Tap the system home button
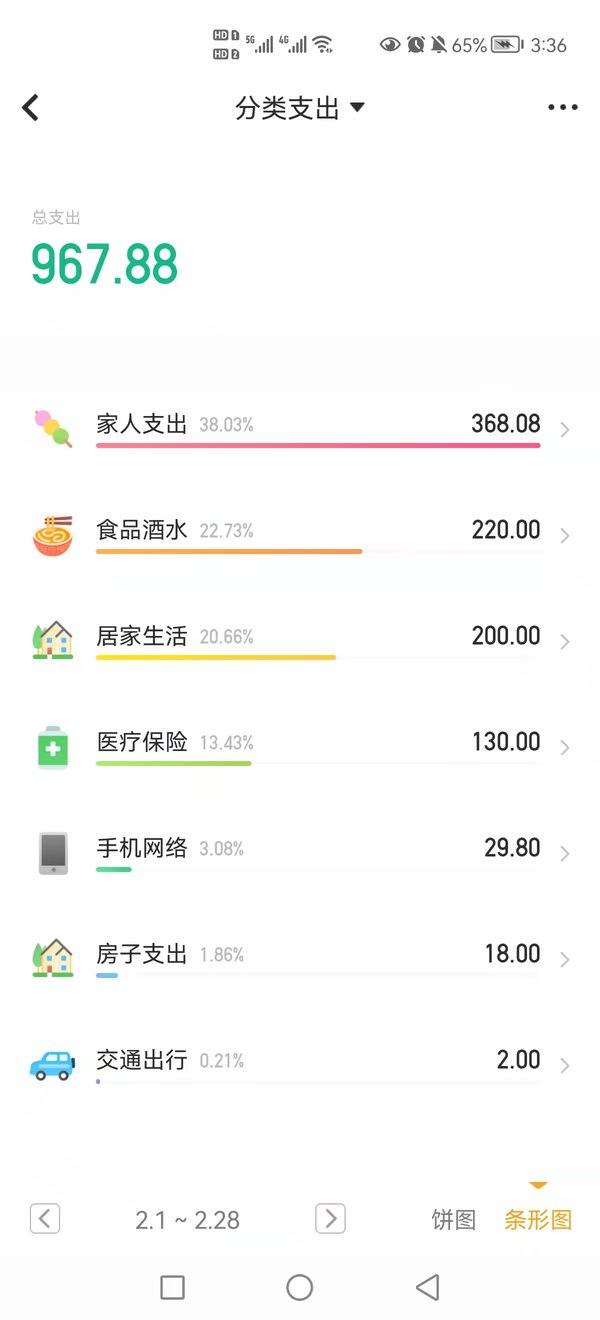Screen dimensions: 600x1320 (x=300, y=1287)
